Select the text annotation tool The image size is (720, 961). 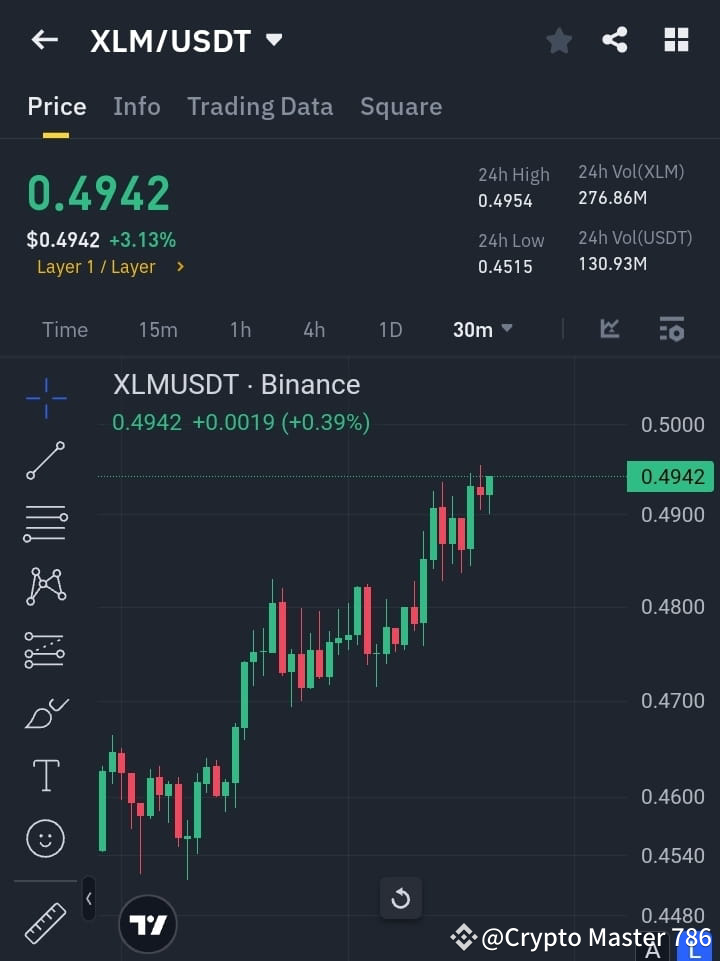tap(44, 775)
